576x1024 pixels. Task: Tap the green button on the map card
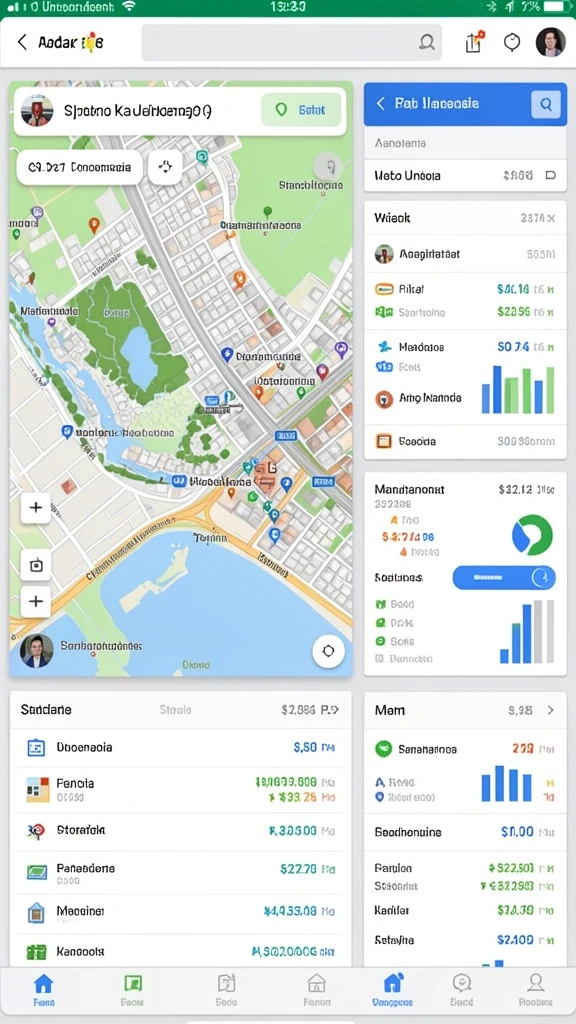(301, 110)
